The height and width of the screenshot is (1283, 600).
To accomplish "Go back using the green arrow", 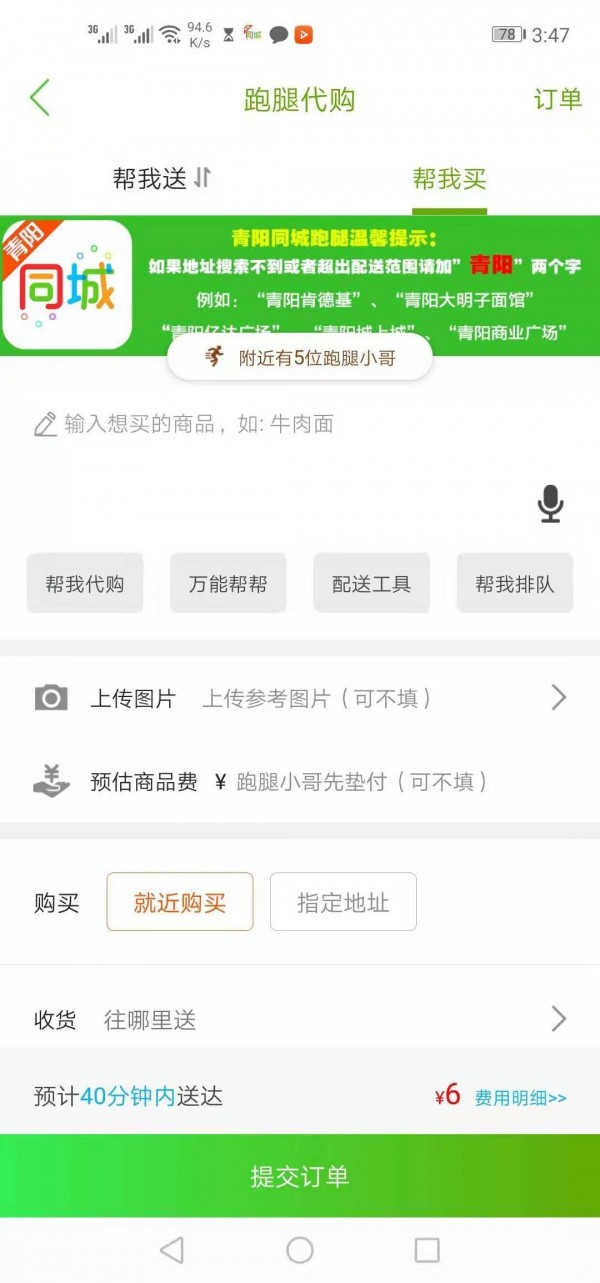I will tap(40, 99).
